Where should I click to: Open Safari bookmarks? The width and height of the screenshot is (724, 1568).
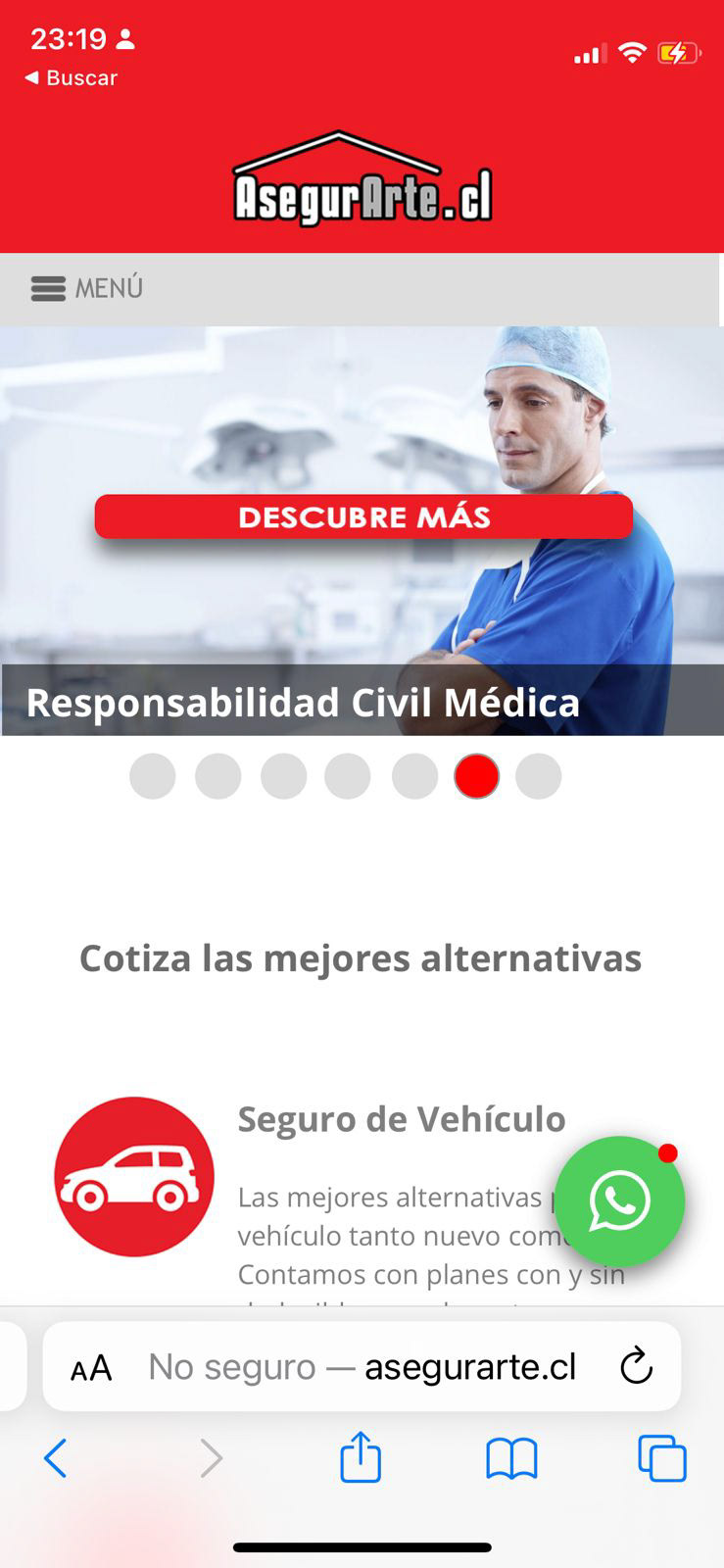511,1458
